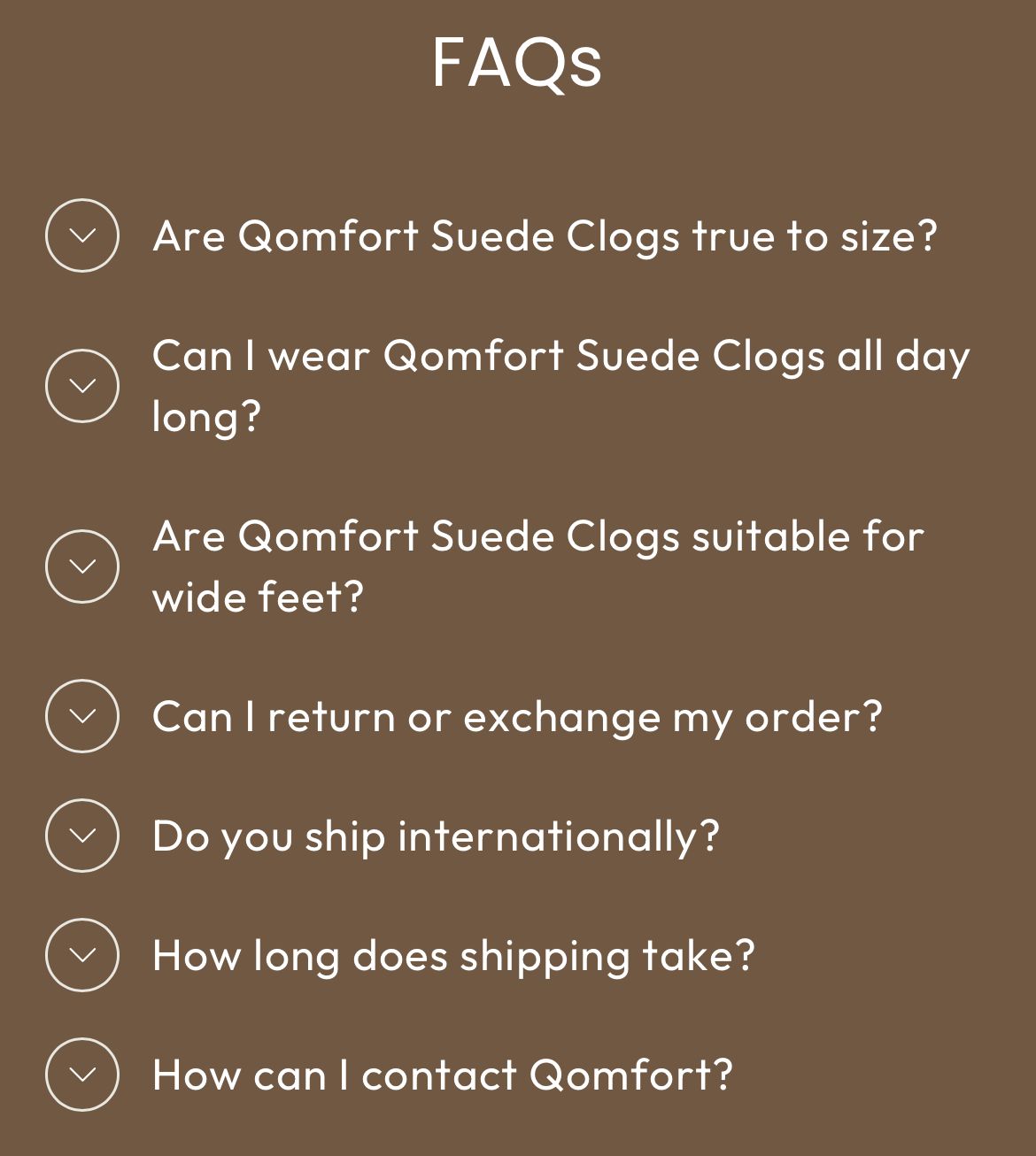Expand the question about wearing clogs all day long
This screenshot has width=1036, height=1156.
[82, 386]
